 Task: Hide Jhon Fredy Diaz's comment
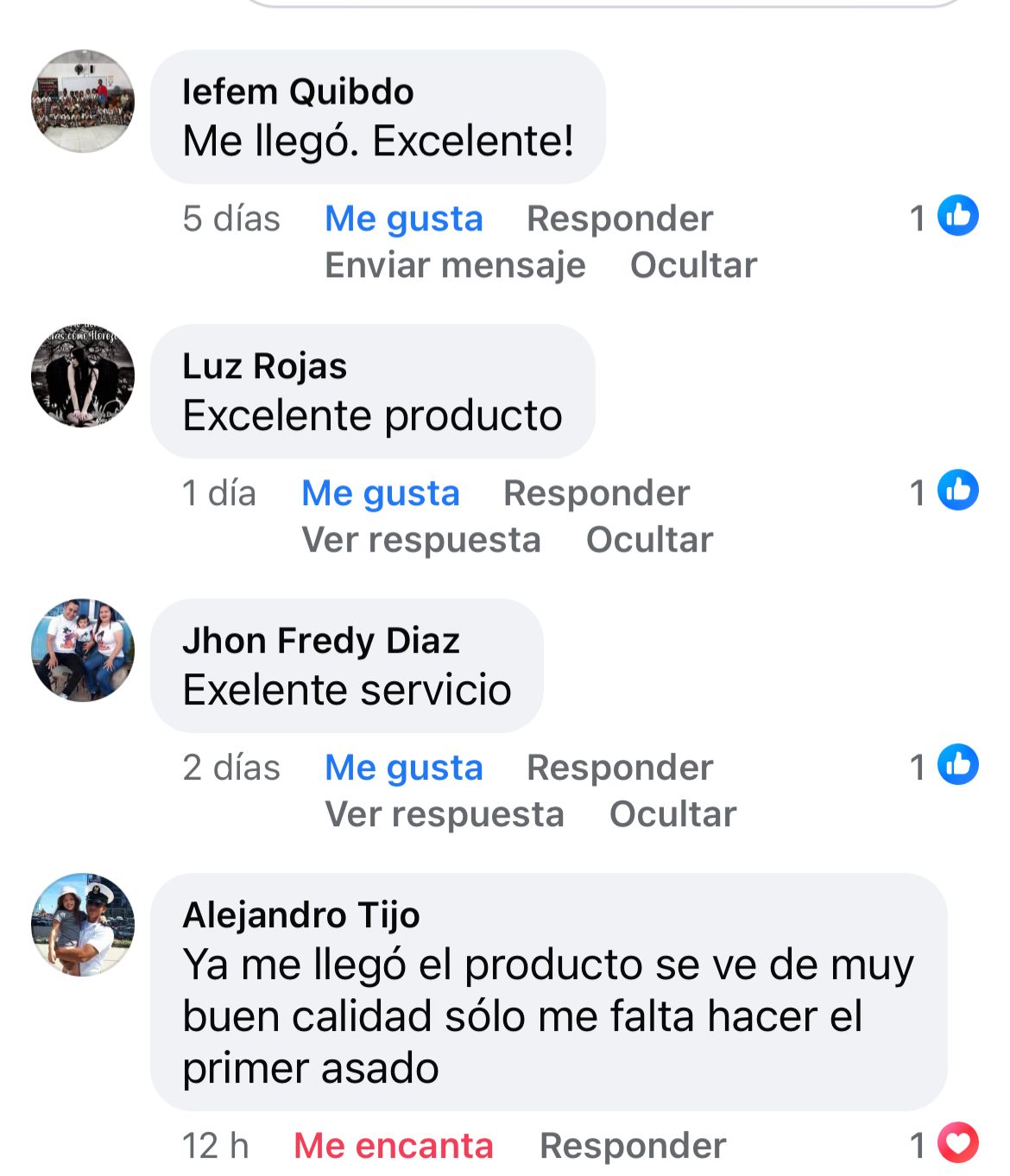pos(672,814)
